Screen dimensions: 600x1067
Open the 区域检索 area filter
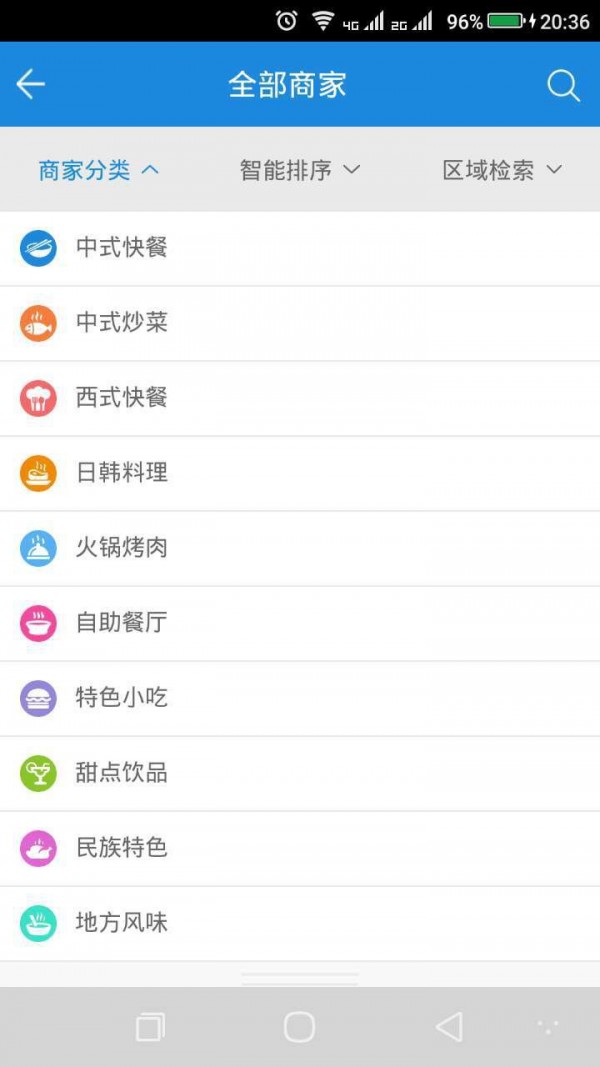tap(502, 170)
